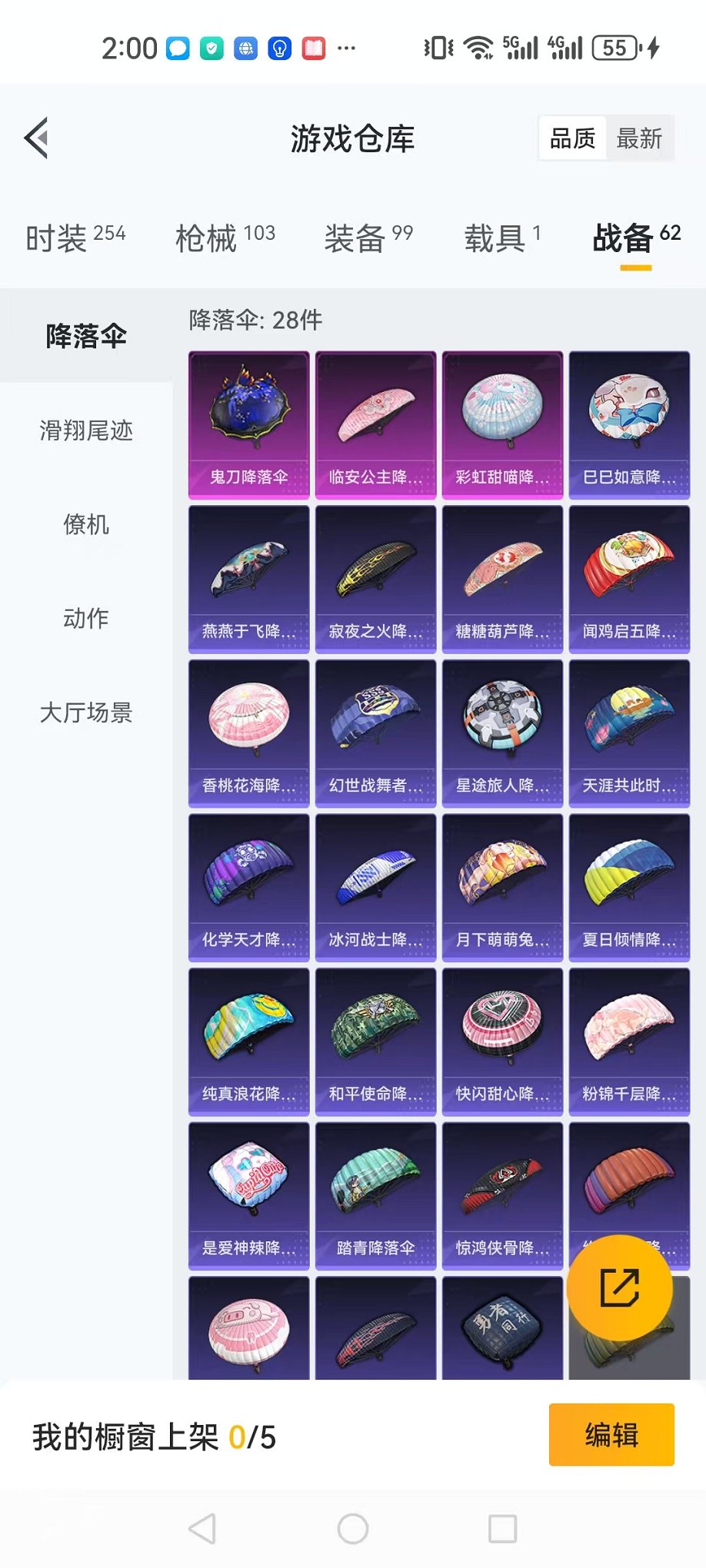
Task: Select the 僚机 category
Action: [86, 524]
